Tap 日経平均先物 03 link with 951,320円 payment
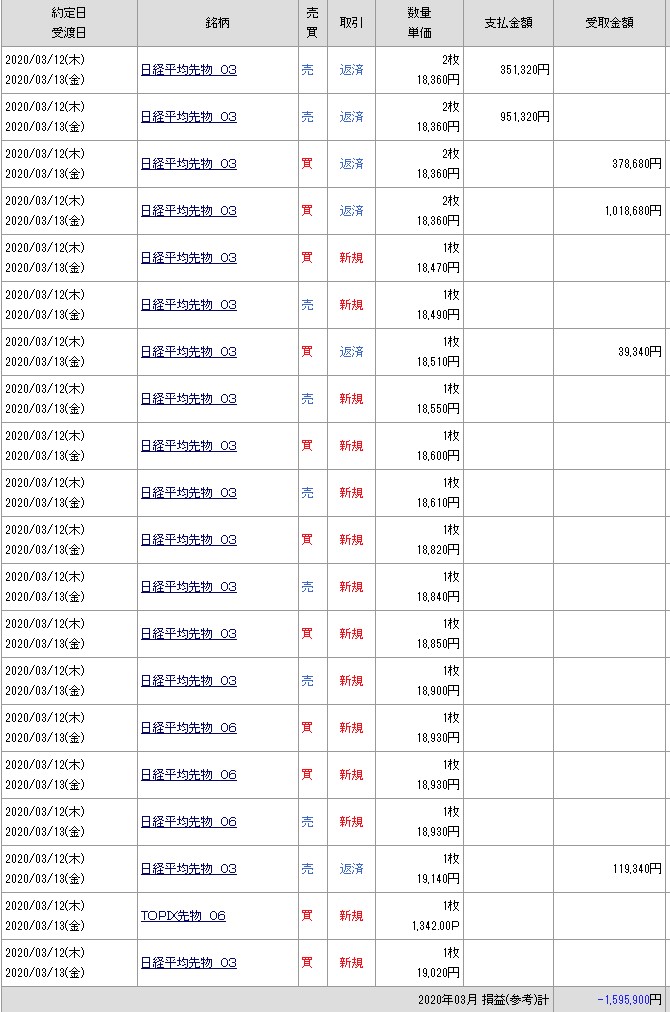The width and height of the screenshot is (670, 1012). tap(189, 117)
